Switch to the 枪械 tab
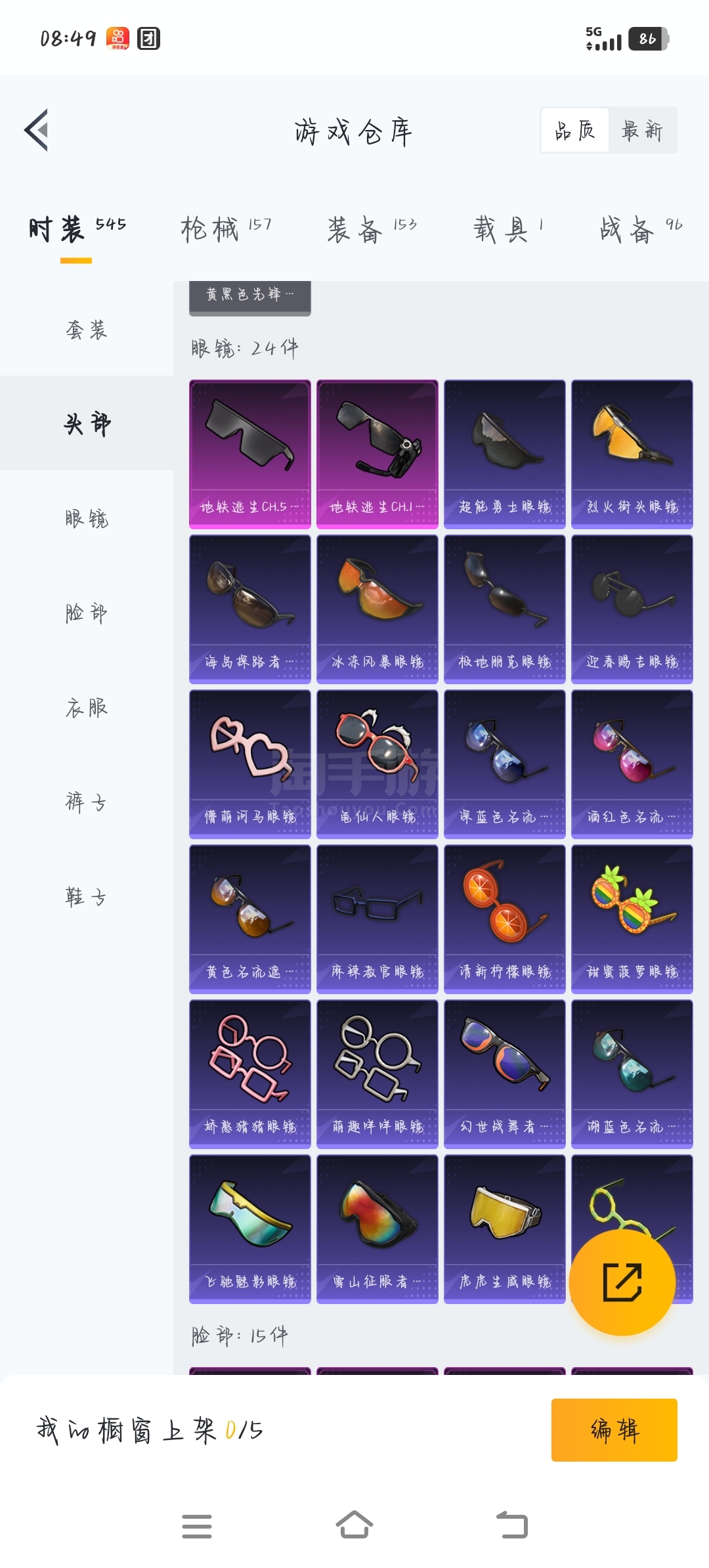This screenshot has width=709, height=1568. (x=226, y=230)
